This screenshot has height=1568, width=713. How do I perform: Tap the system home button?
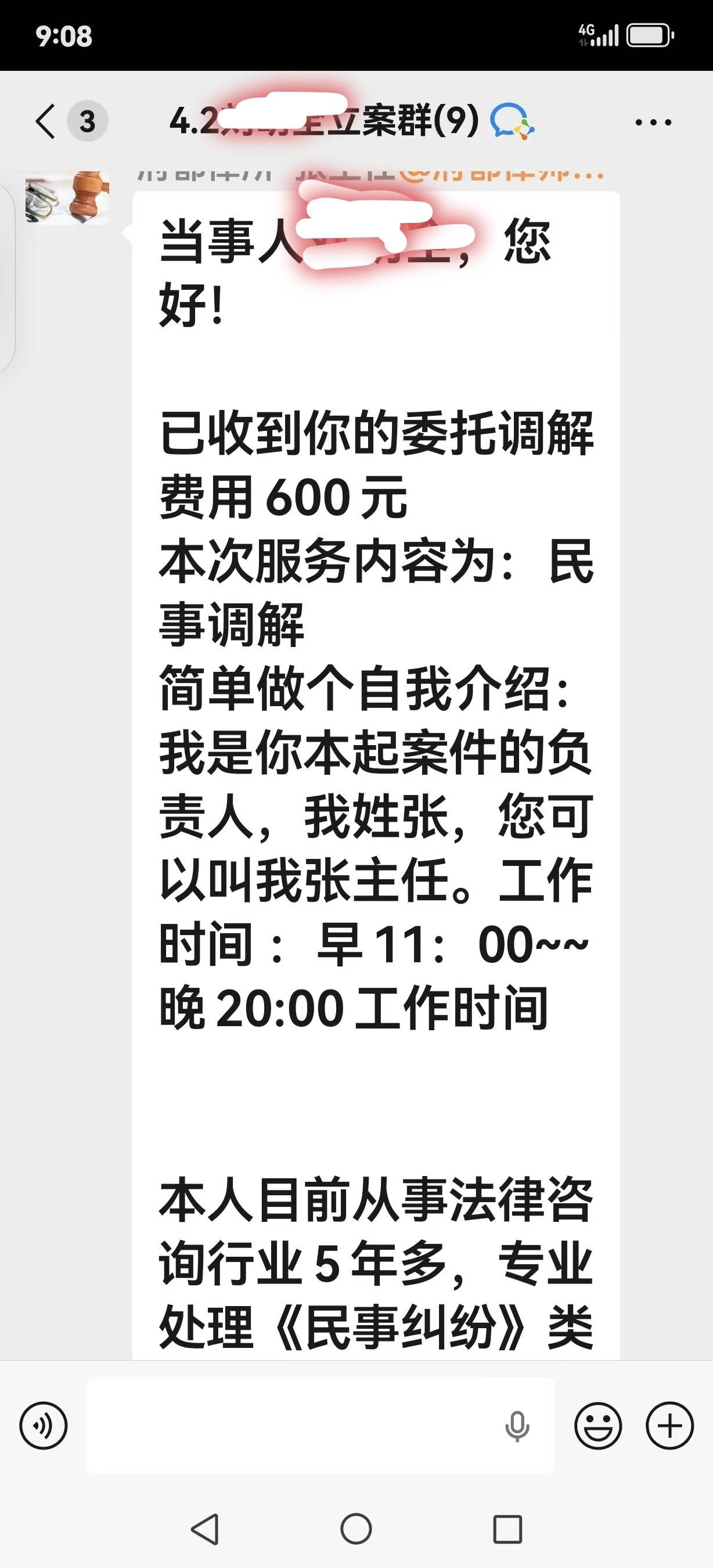click(x=356, y=1529)
